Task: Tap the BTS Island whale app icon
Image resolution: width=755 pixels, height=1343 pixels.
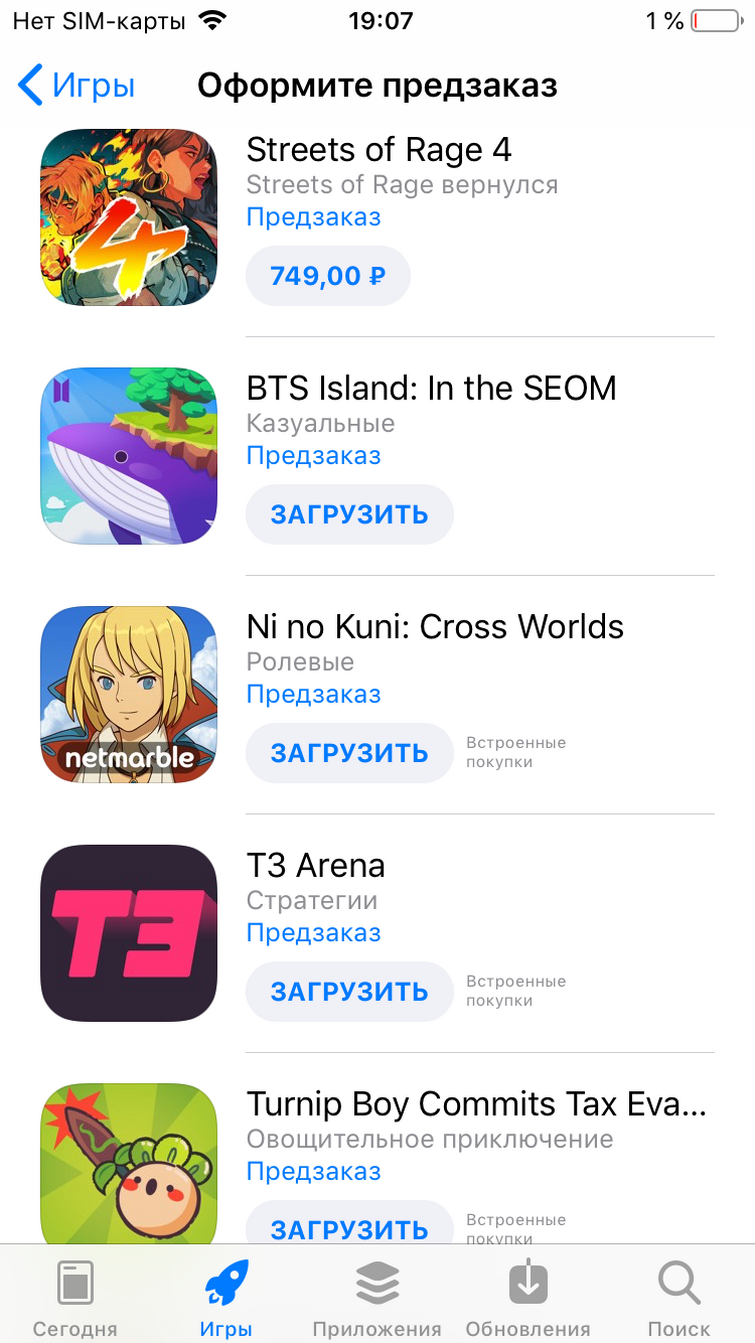Action: click(x=128, y=456)
